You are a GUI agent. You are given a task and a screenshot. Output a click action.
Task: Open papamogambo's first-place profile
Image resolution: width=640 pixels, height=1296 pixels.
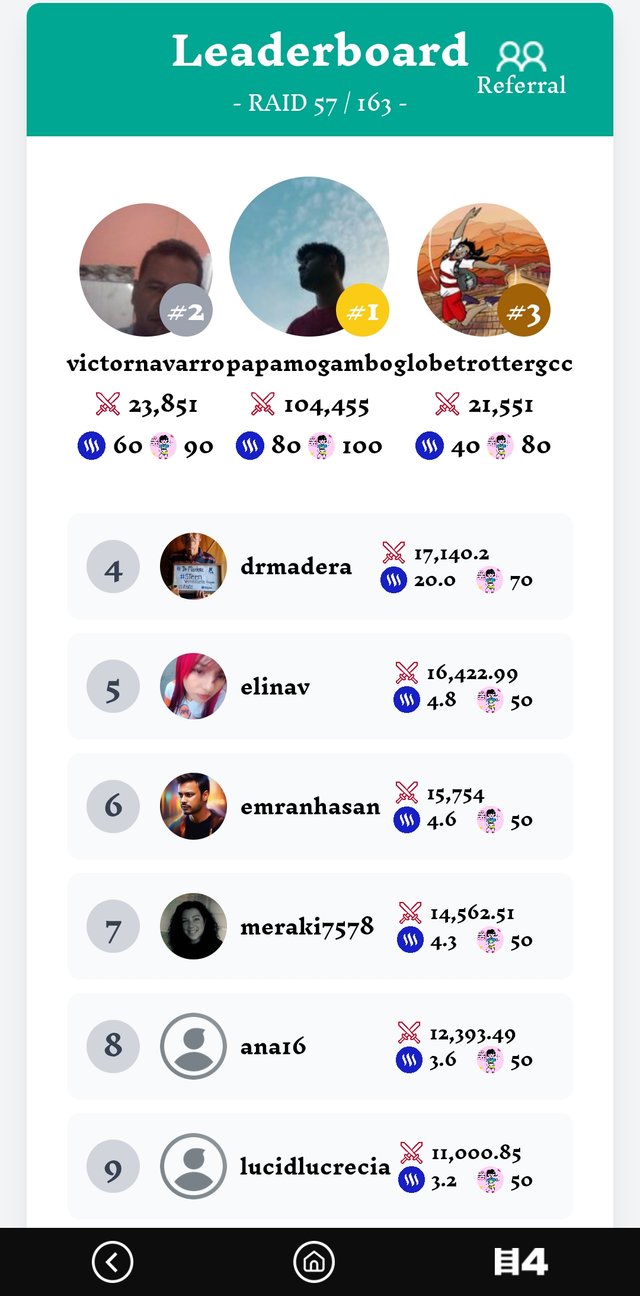point(296,256)
